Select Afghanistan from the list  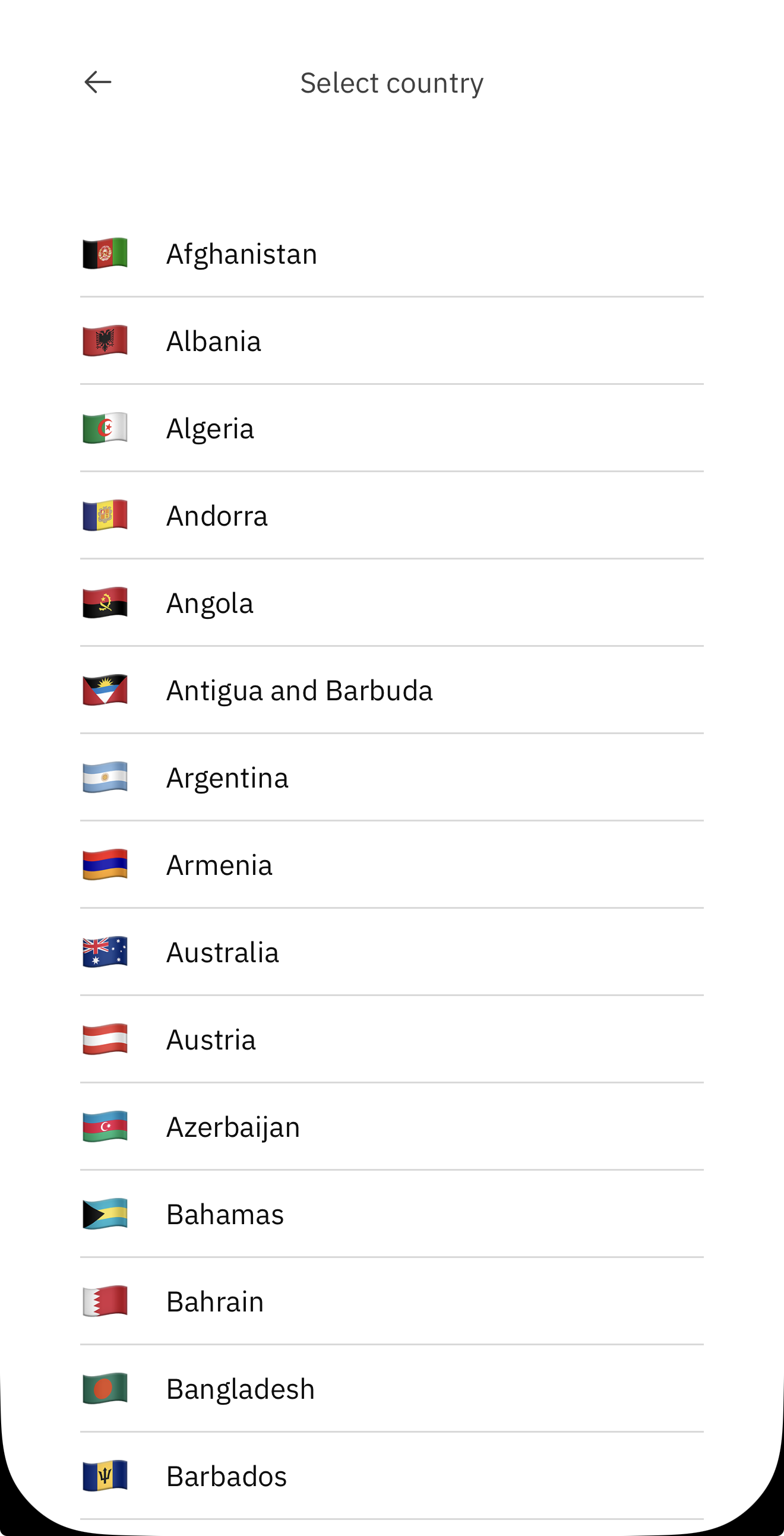click(x=242, y=254)
